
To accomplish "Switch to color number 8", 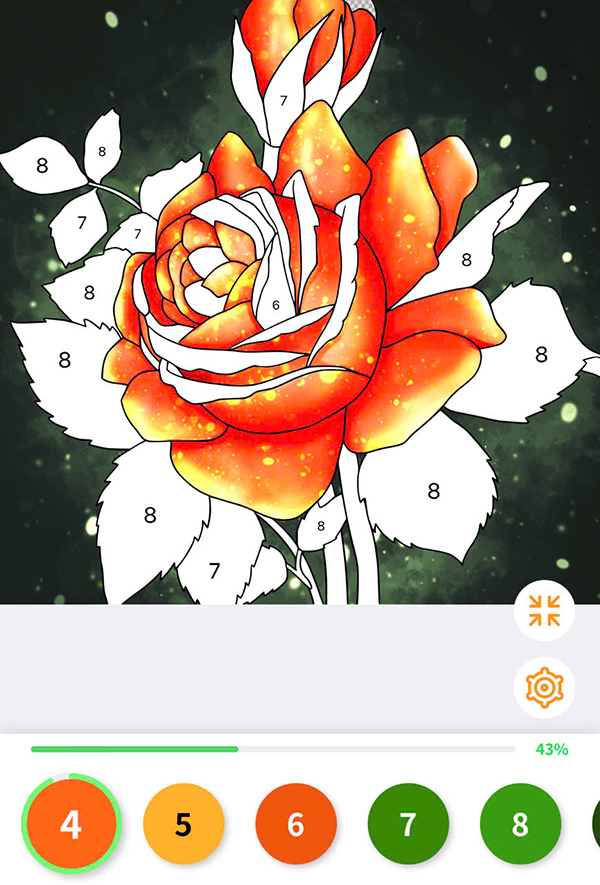I will point(520,824).
